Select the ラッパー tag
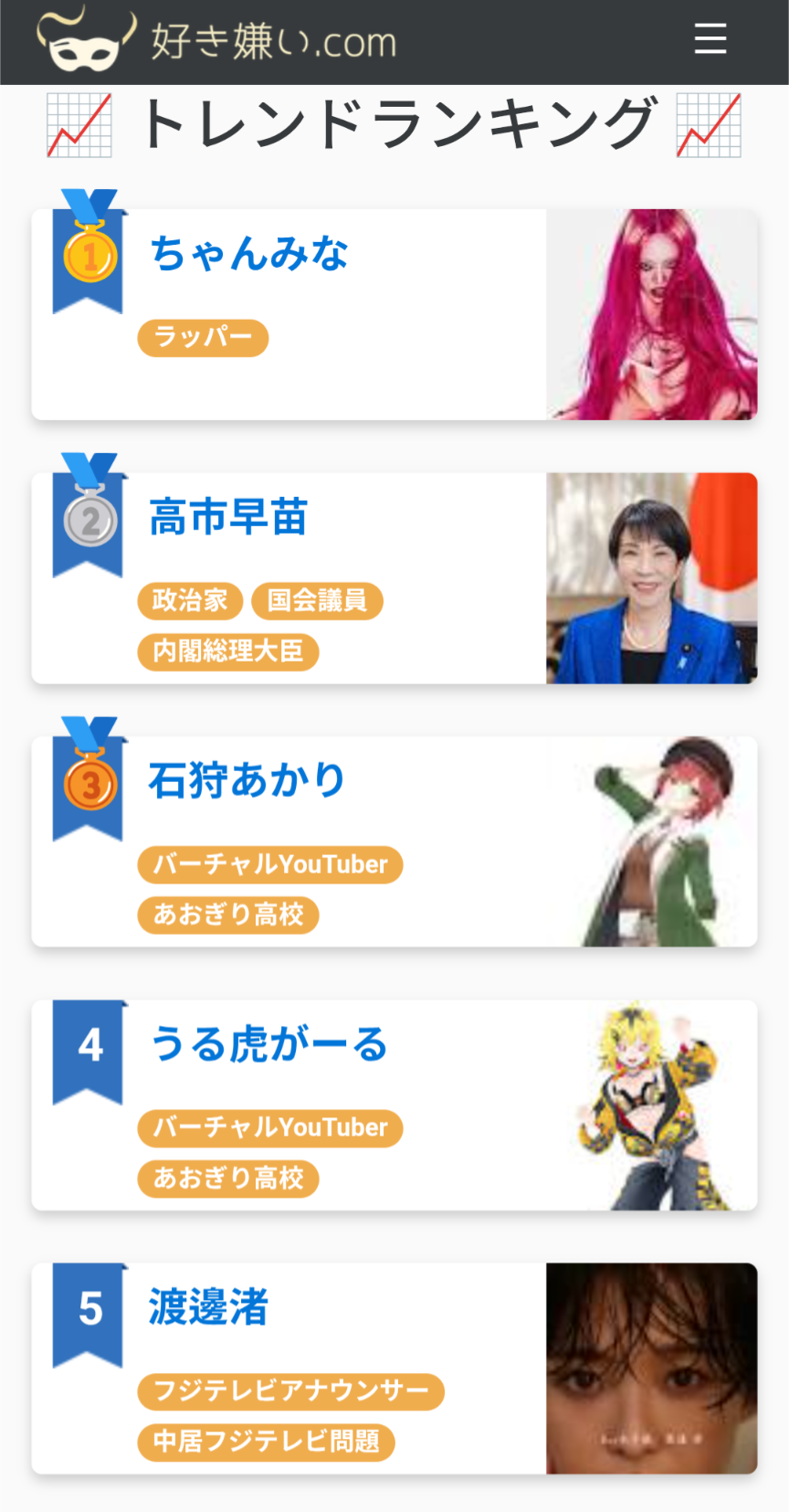The height and width of the screenshot is (1512, 789). pyautogui.click(x=203, y=338)
